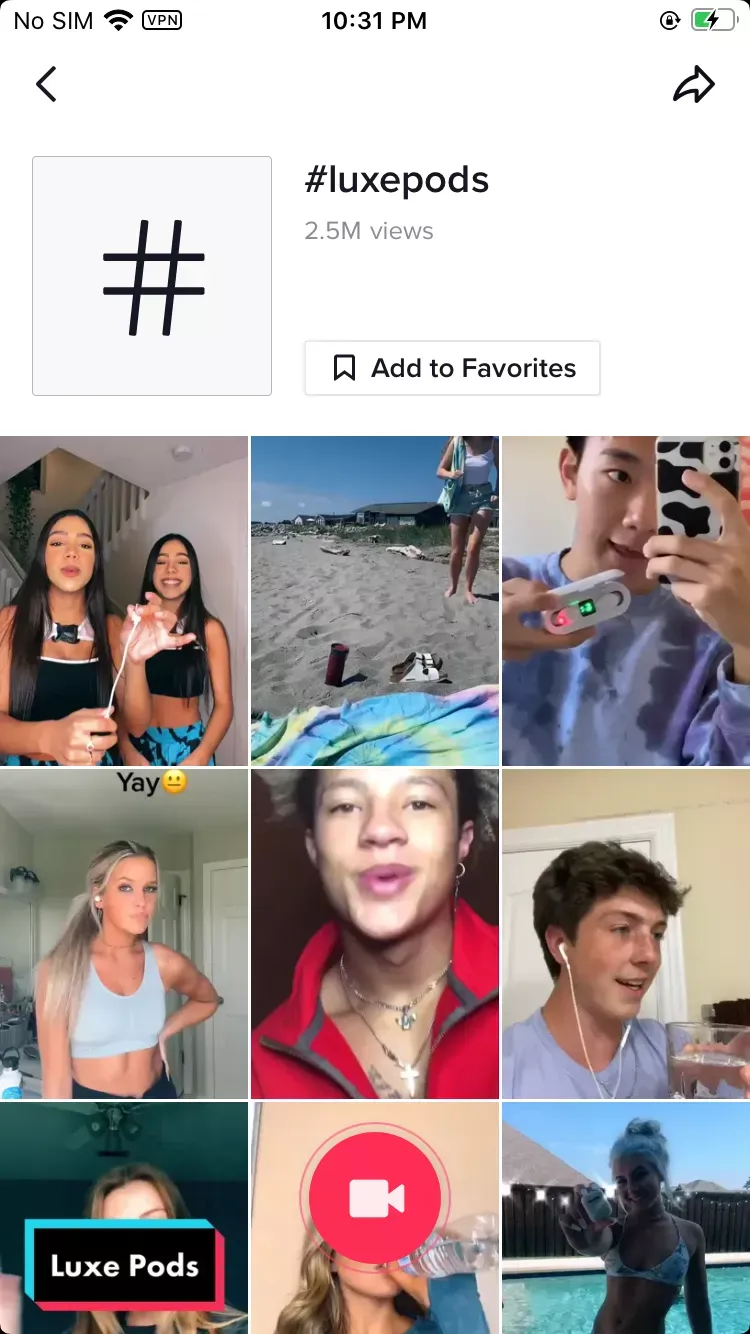Share the #luxepods hashtag page

(x=693, y=85)
